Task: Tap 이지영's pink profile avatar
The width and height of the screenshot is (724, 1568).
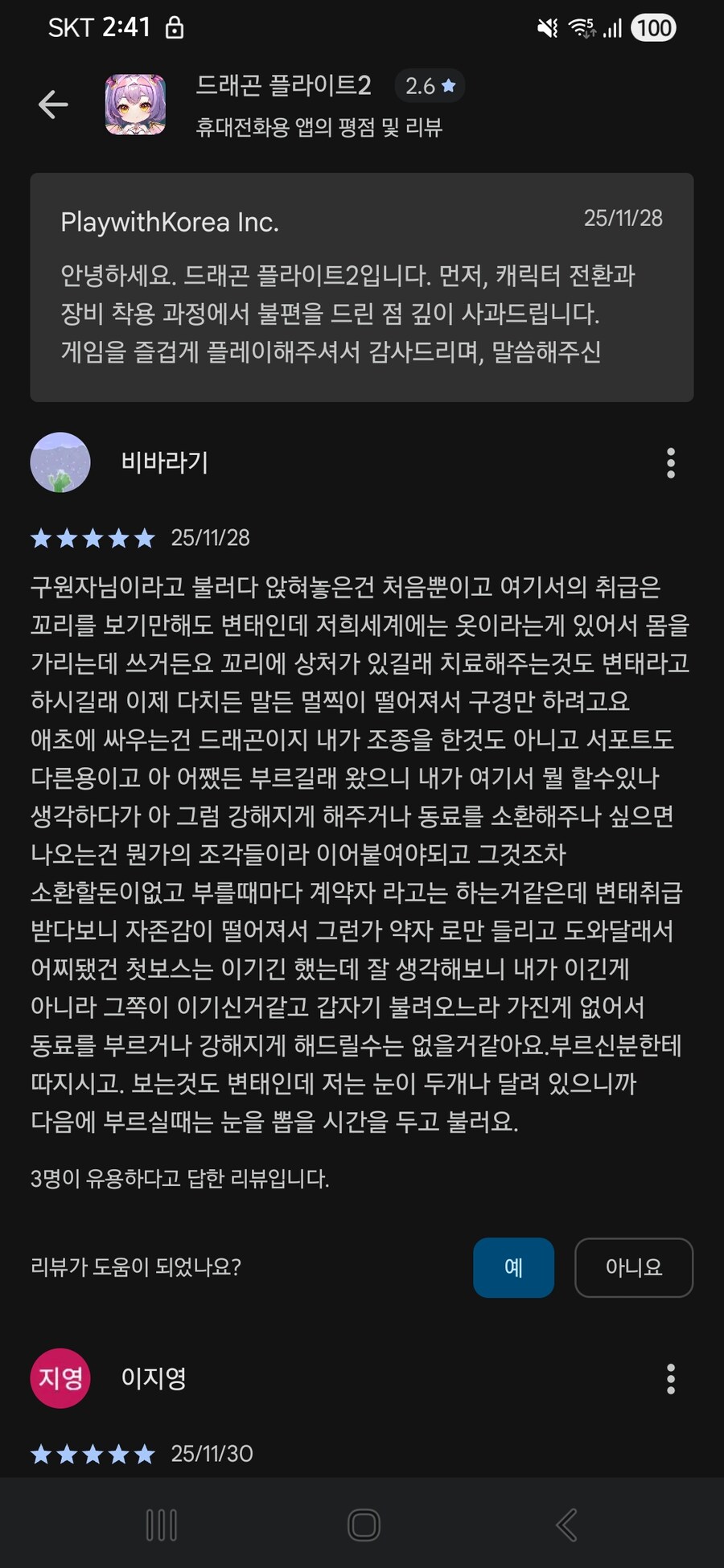Action: point(60,1377)
